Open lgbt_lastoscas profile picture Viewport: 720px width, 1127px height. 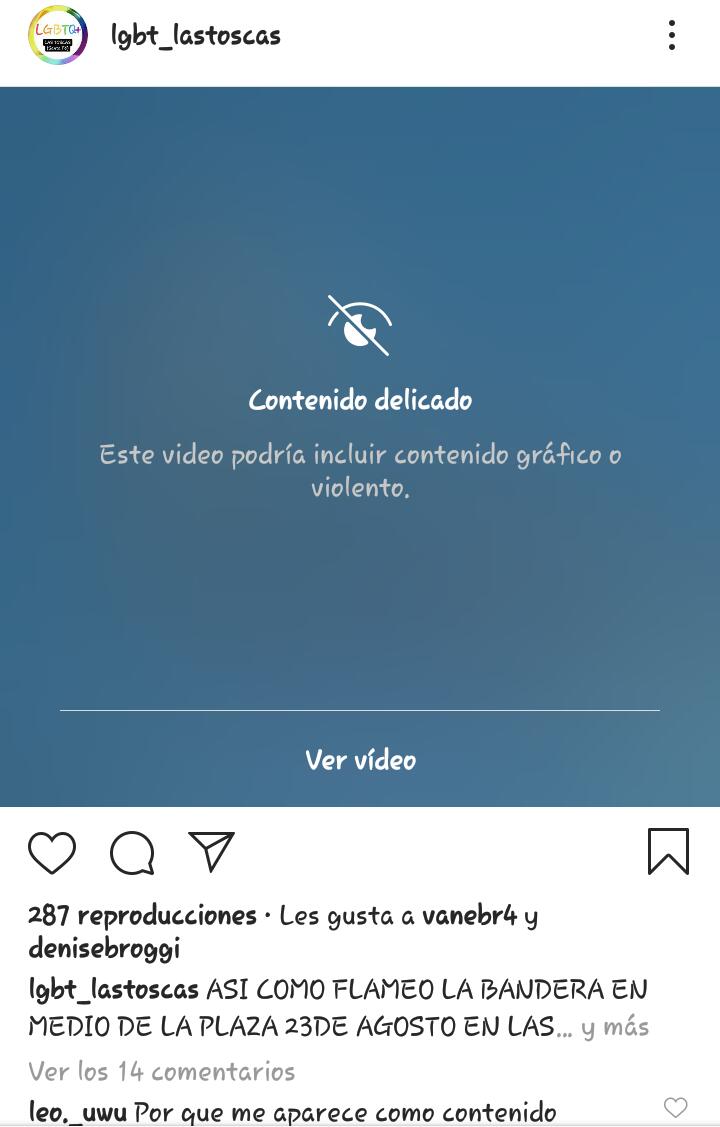(x=56, y=35)
